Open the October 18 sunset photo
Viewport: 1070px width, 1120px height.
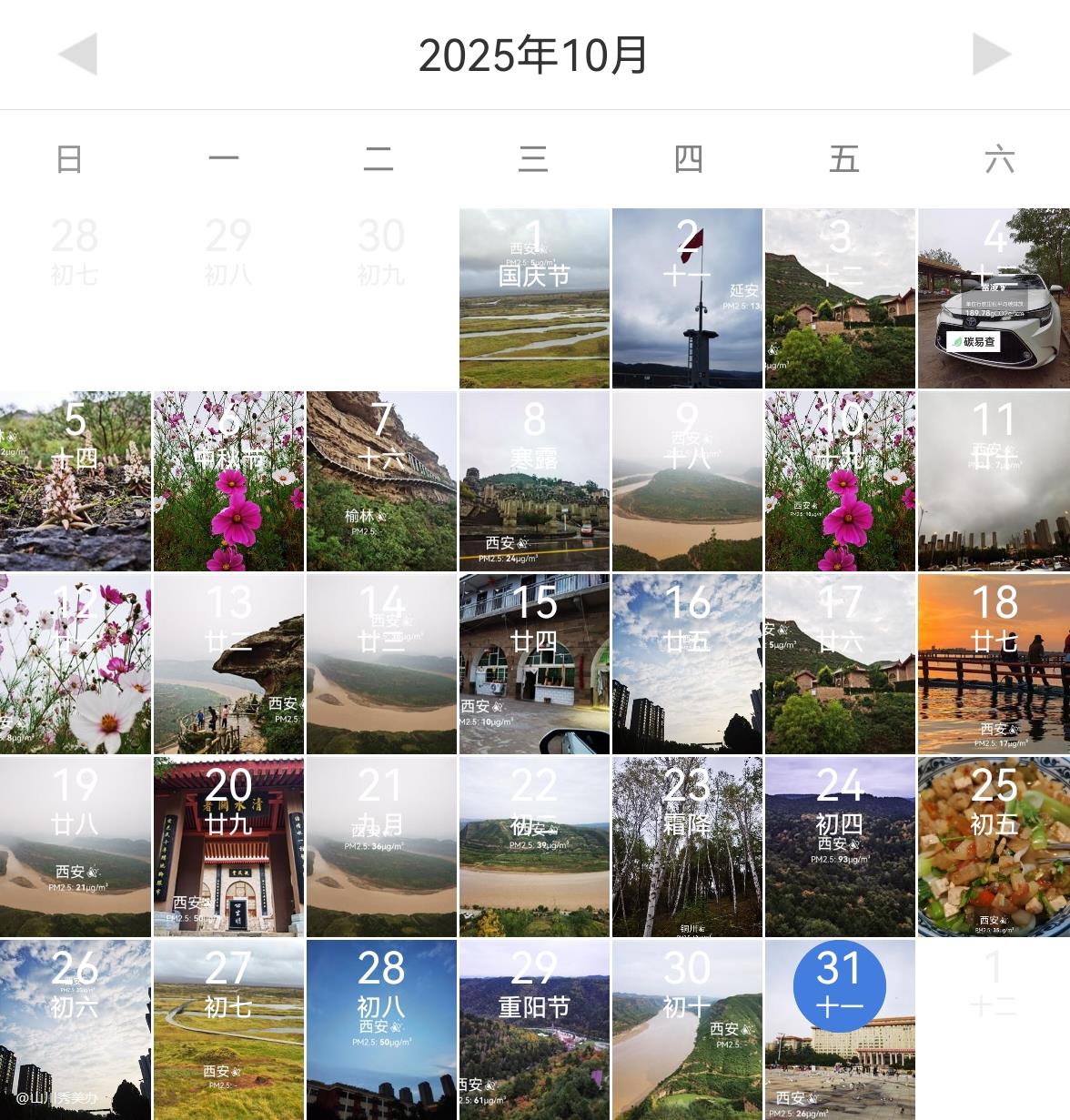(994, 664)
